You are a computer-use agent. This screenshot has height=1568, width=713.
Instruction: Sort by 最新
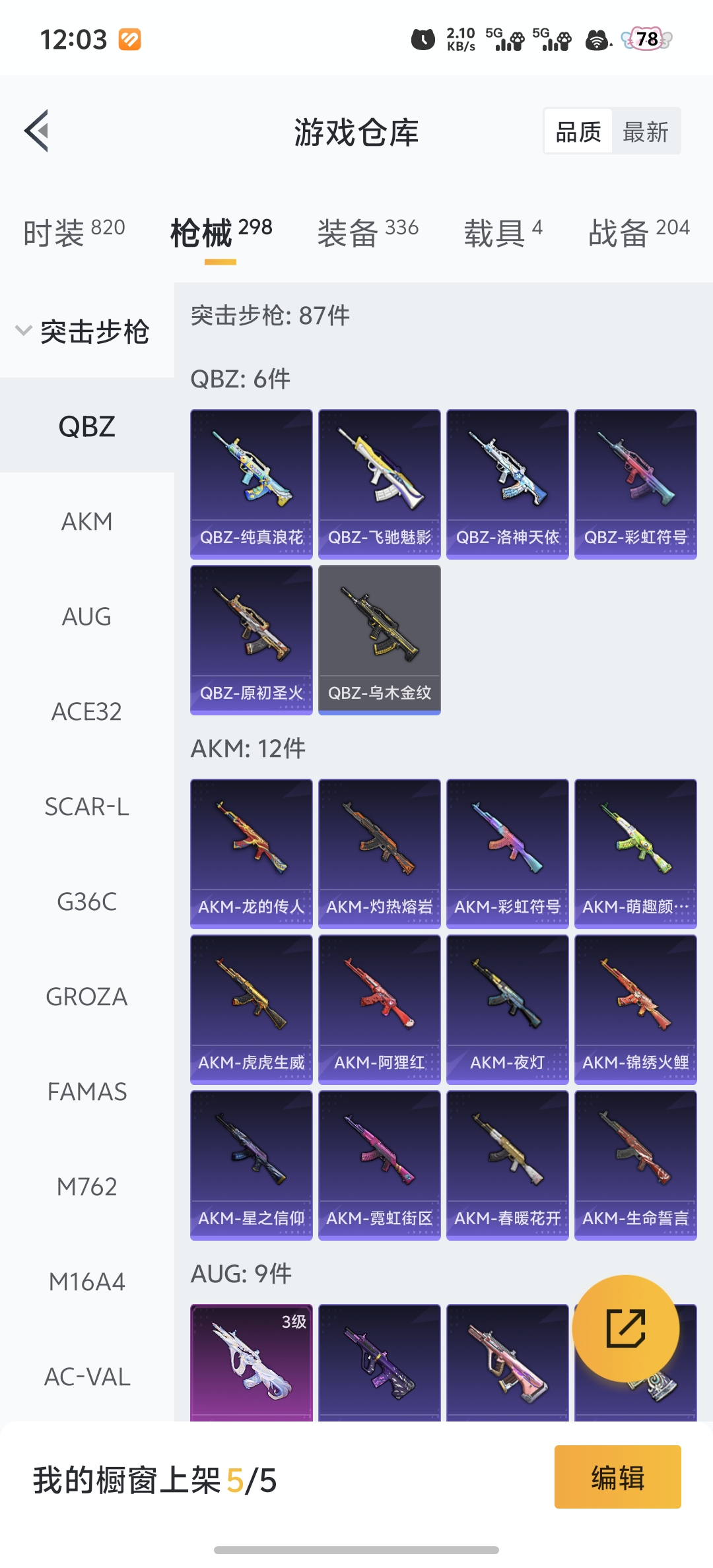click(x=645, y=132)
